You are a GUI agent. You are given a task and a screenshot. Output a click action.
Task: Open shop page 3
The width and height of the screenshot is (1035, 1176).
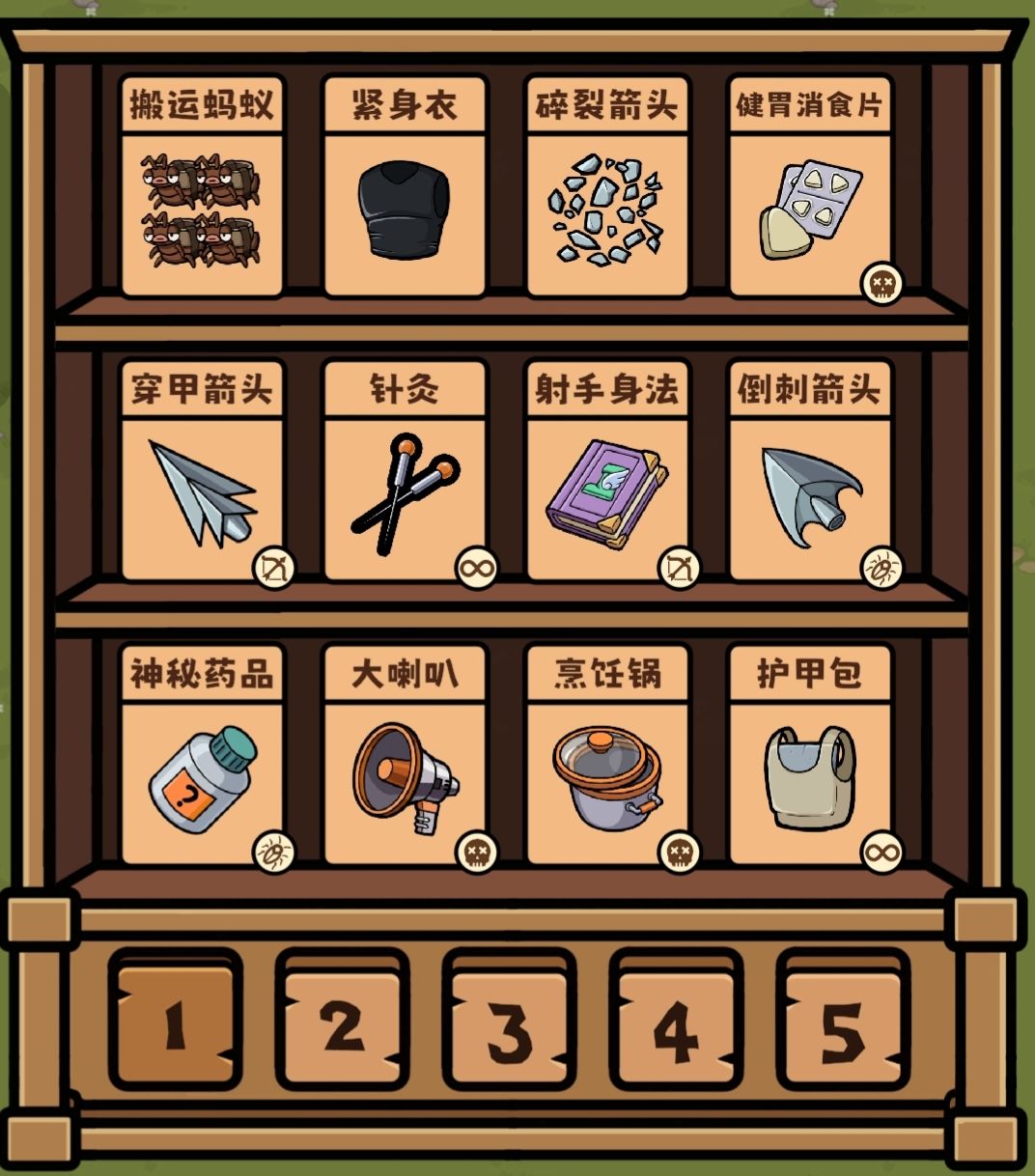509,1022
